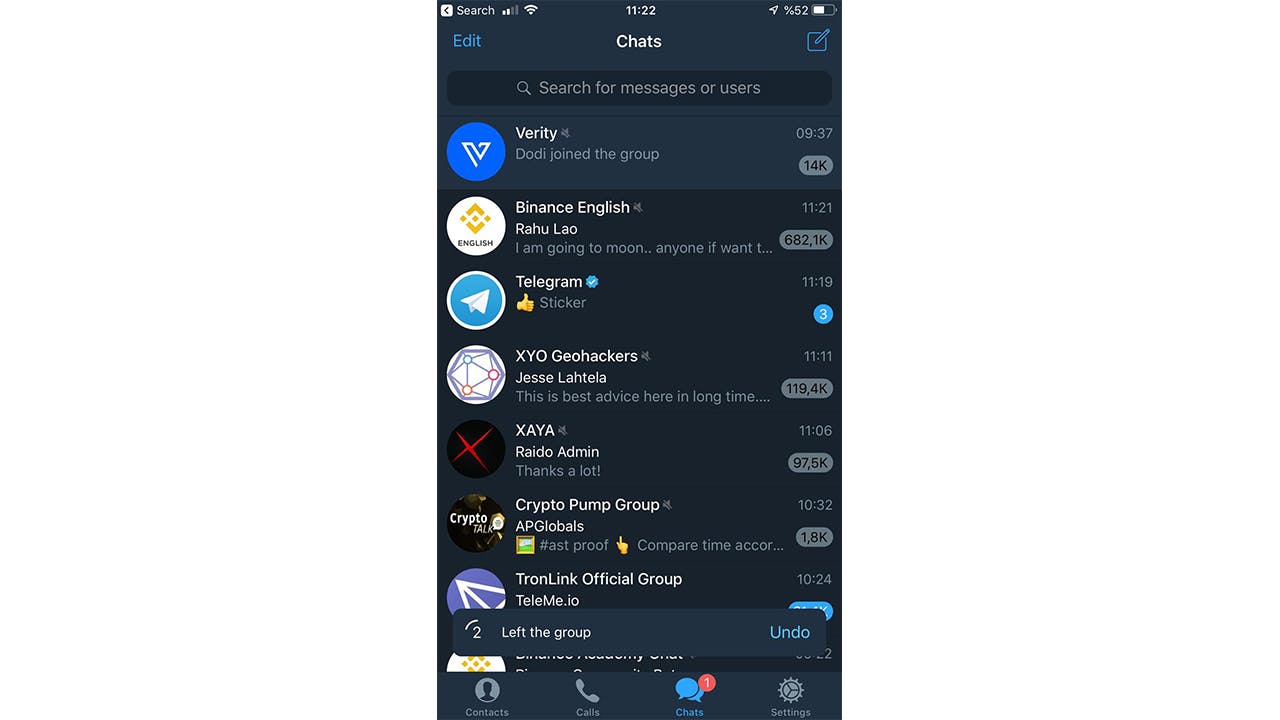
Task: Undo leaving the group
Action: pos(789,632)
